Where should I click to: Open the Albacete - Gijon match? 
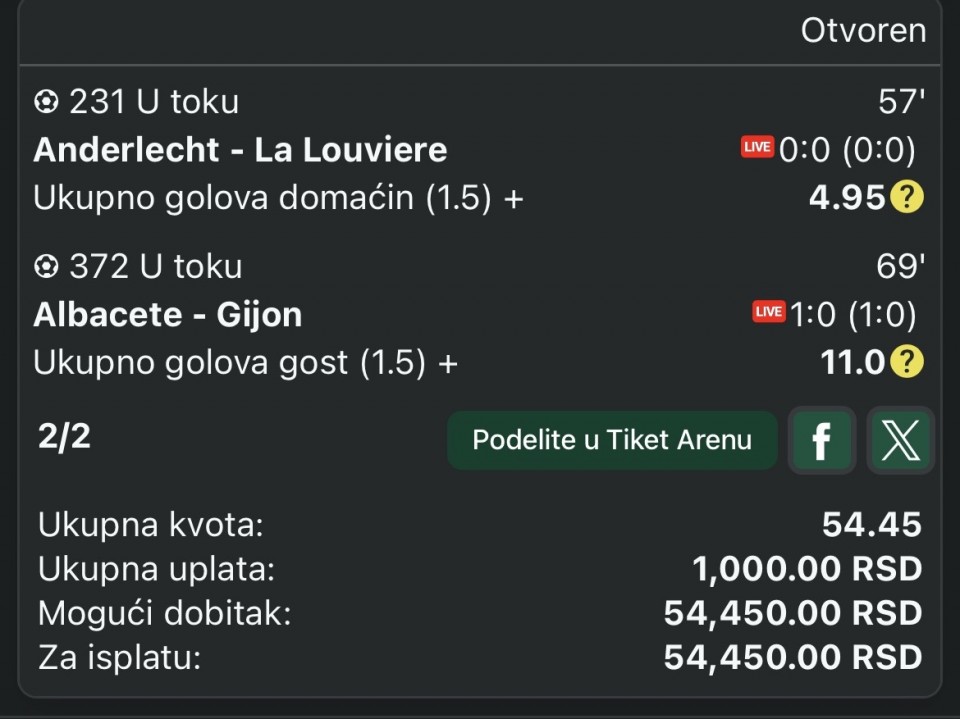[167, 315]
